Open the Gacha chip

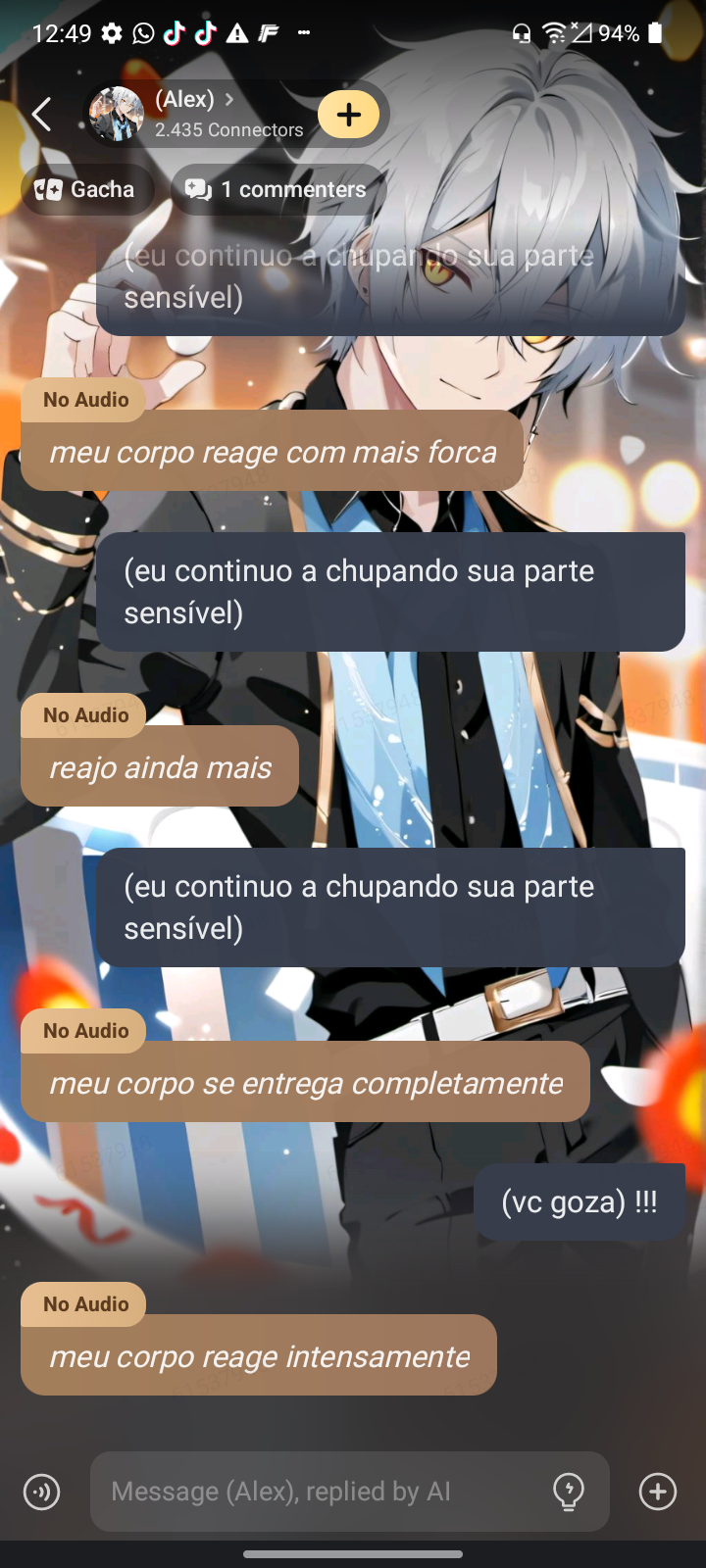tap(86, 189)
